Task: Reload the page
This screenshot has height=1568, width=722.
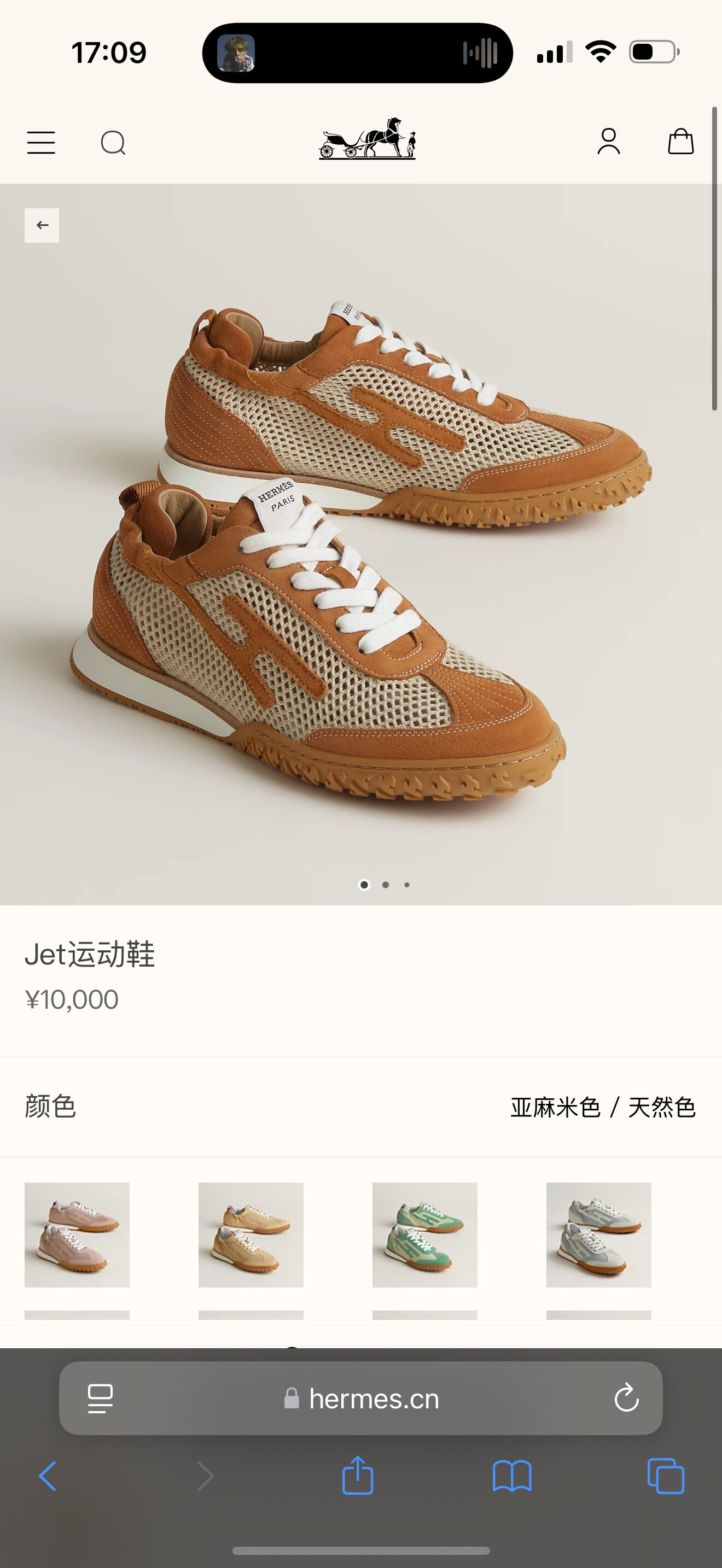Action: [x=626, y=1398]
